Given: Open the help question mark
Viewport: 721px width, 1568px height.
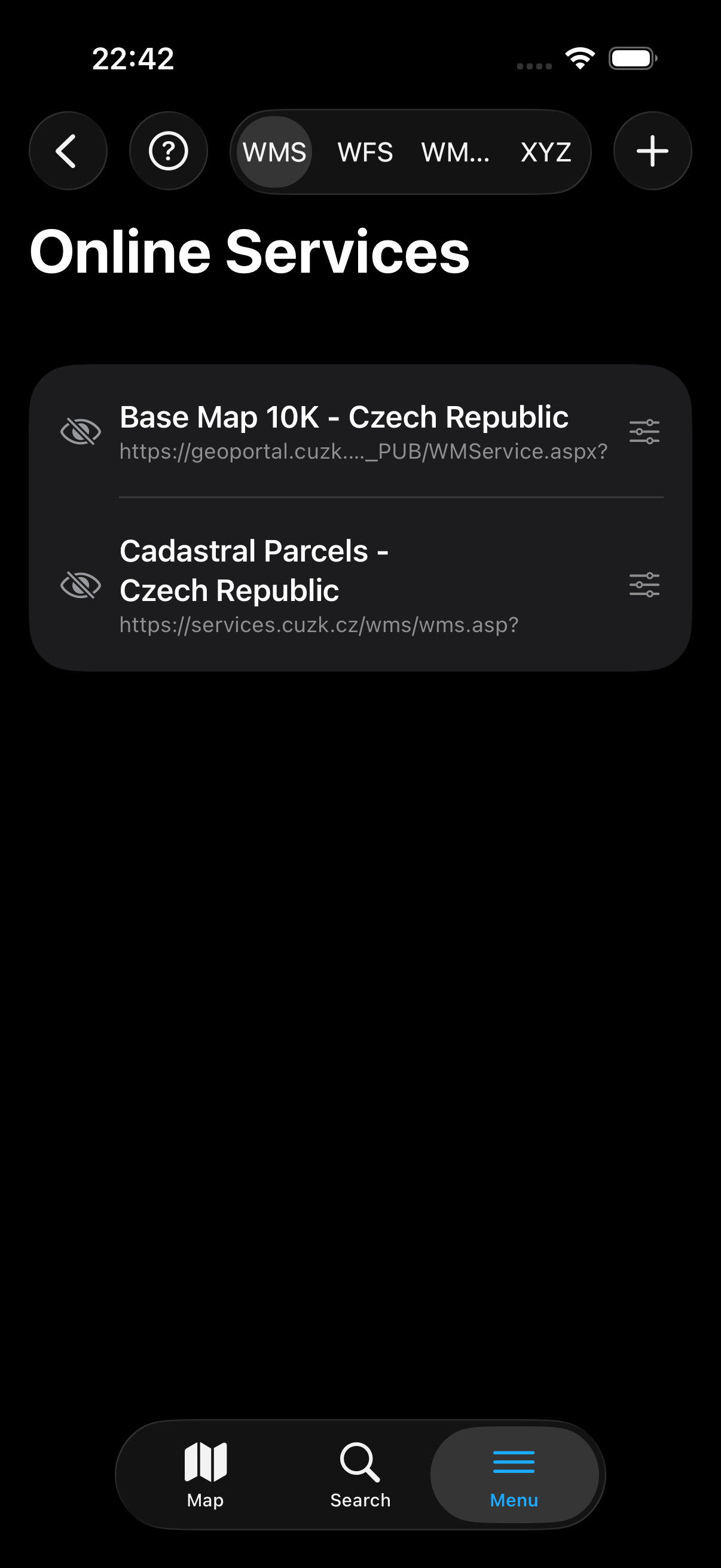Looking at the screenshot, I should click(169, 151).
